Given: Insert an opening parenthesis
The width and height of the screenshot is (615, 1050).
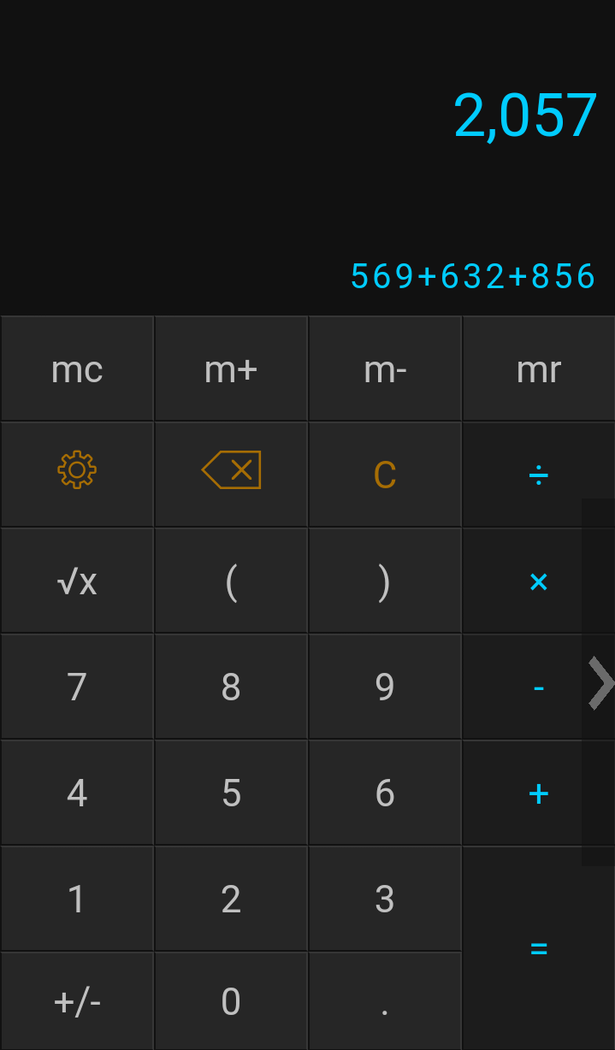Looking at the screenshot, I should (231, 581).
